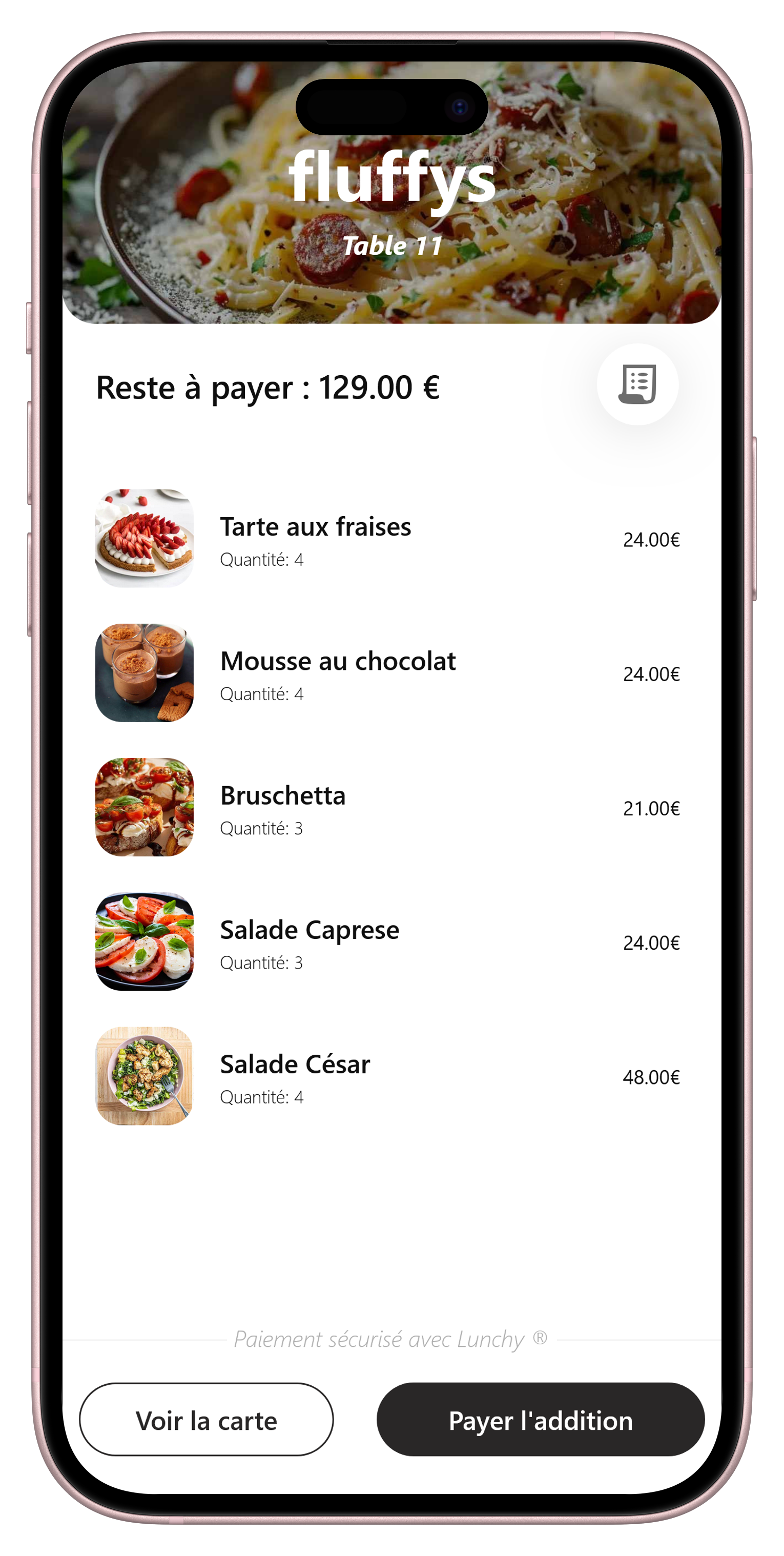Open the receipt details icon
The width and height of the screenshot is (784, 1556).
coord(637,384)
